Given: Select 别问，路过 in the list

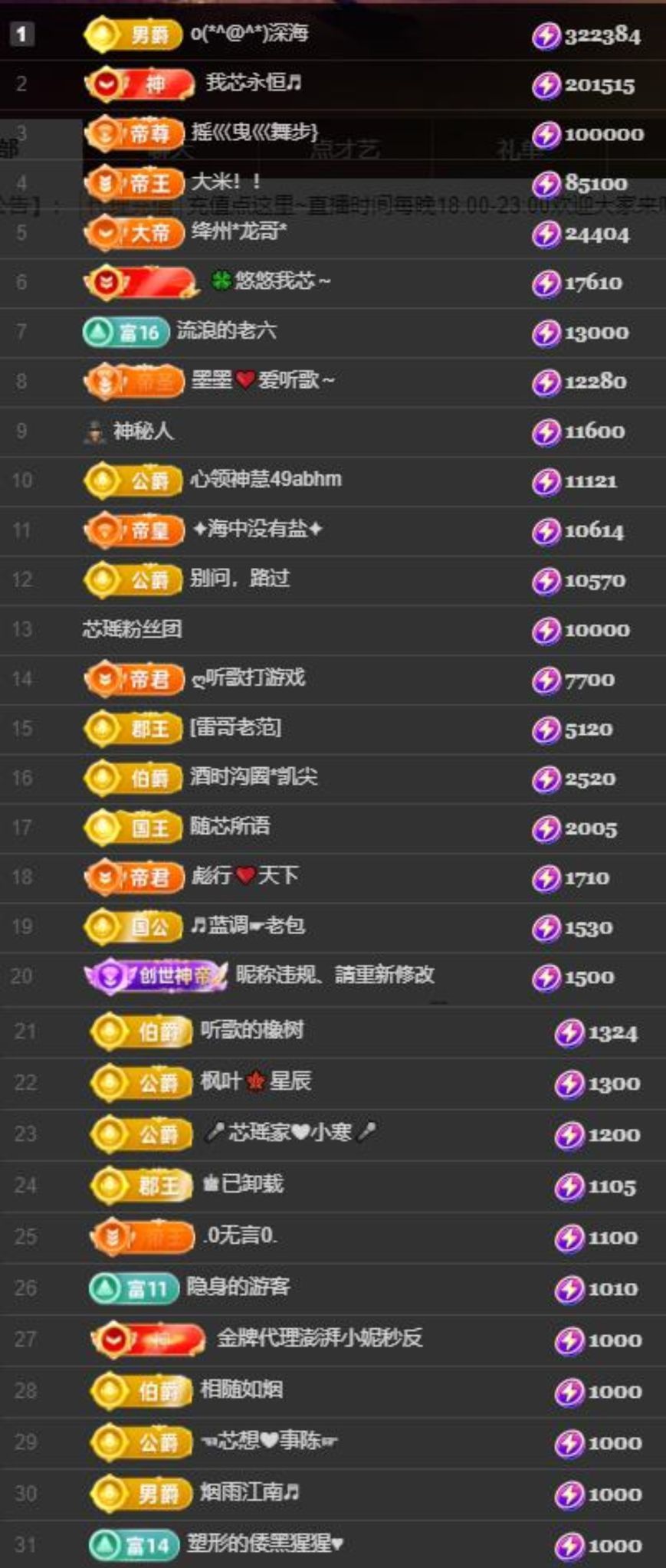Looking at the screenshot, I should click(240, 579).
